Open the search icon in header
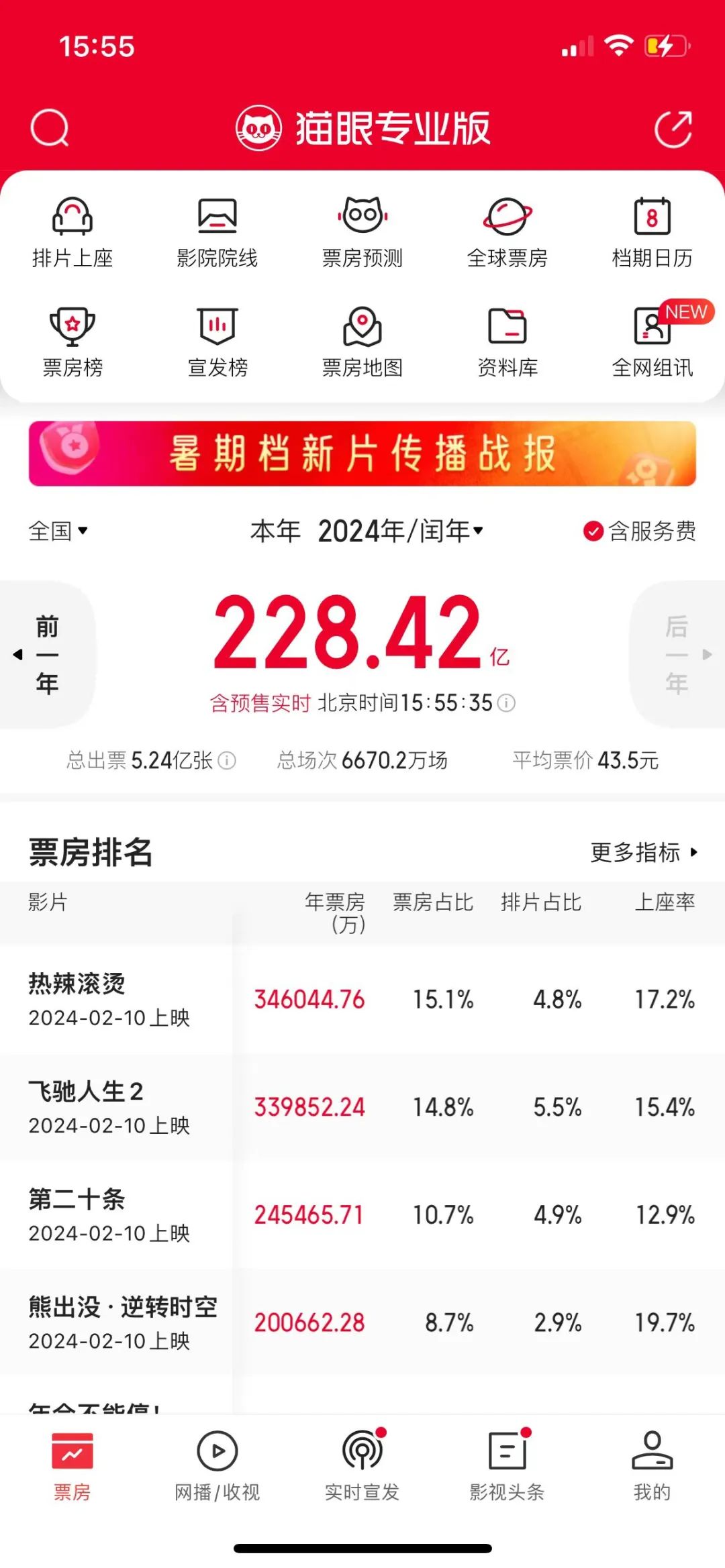This screenshot has width=725, height=1568. tap(50, 127)
